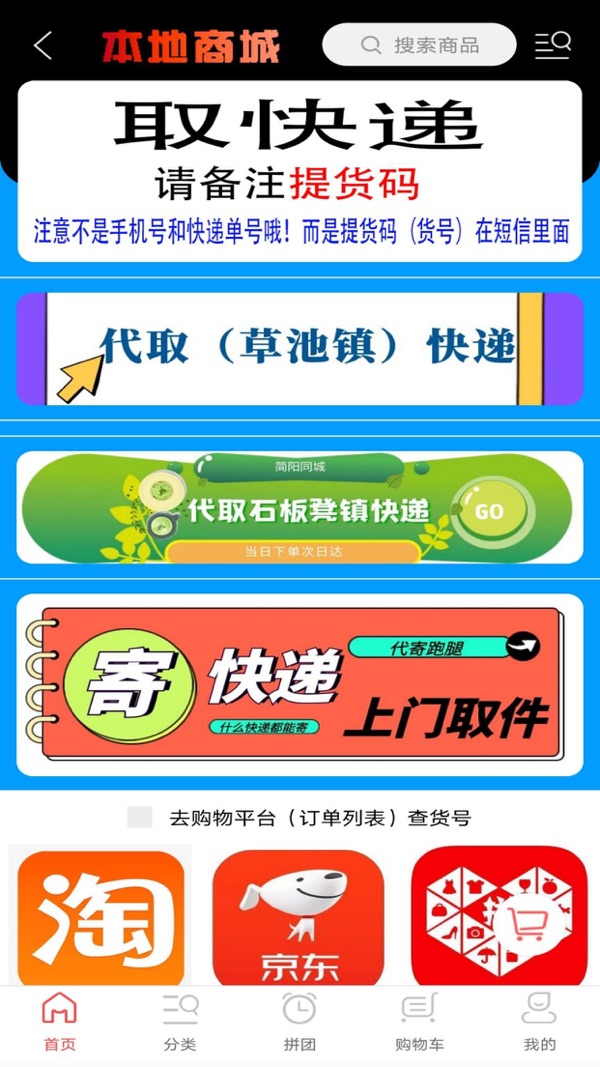
Task: Open 寄快递 上门取件 banner
Action: [299, 684]
